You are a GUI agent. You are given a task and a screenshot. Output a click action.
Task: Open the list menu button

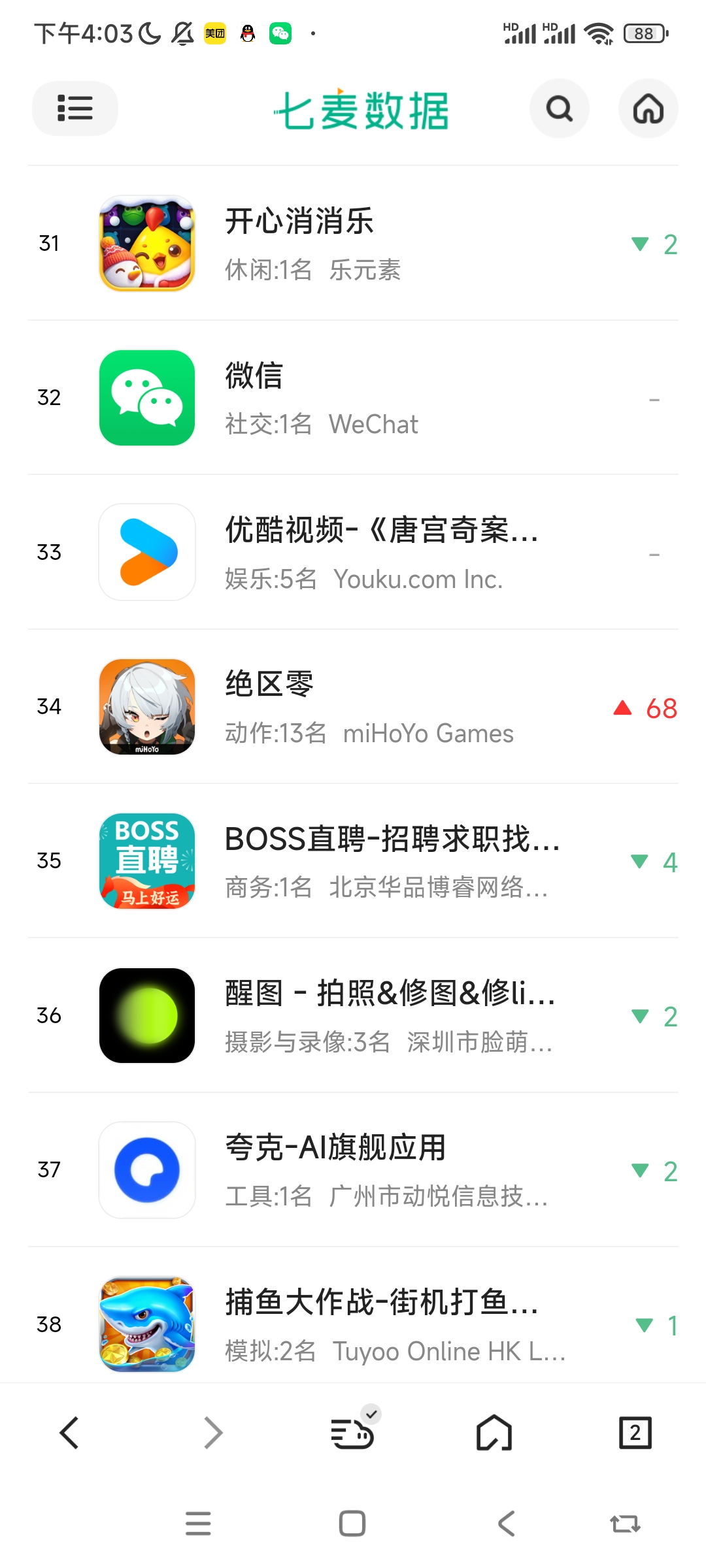click(75, 108)
